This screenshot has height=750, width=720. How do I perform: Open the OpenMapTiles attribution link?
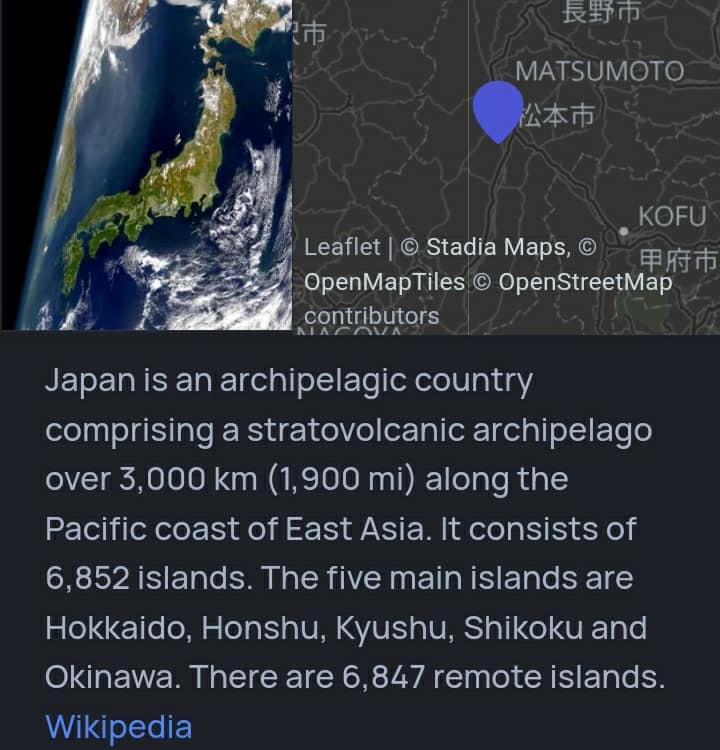pyautogui.click(x=385, y=282)
